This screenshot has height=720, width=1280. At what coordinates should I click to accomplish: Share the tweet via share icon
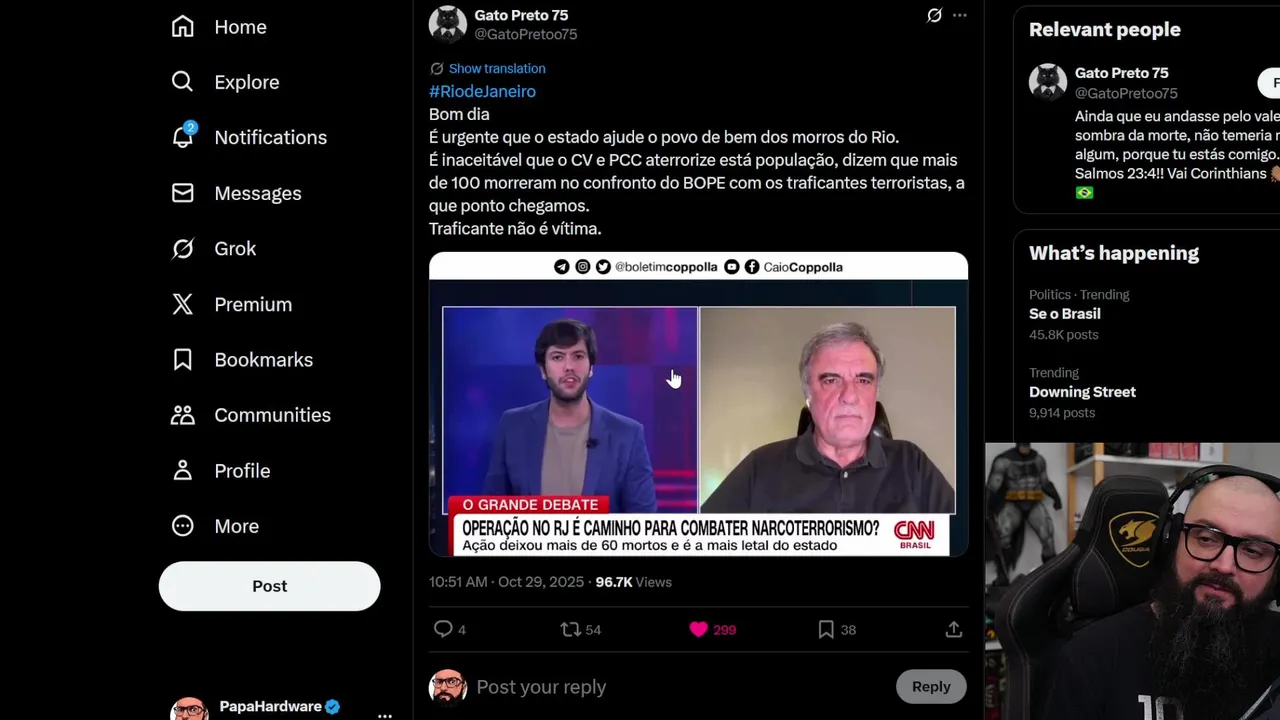click(953, 629)
